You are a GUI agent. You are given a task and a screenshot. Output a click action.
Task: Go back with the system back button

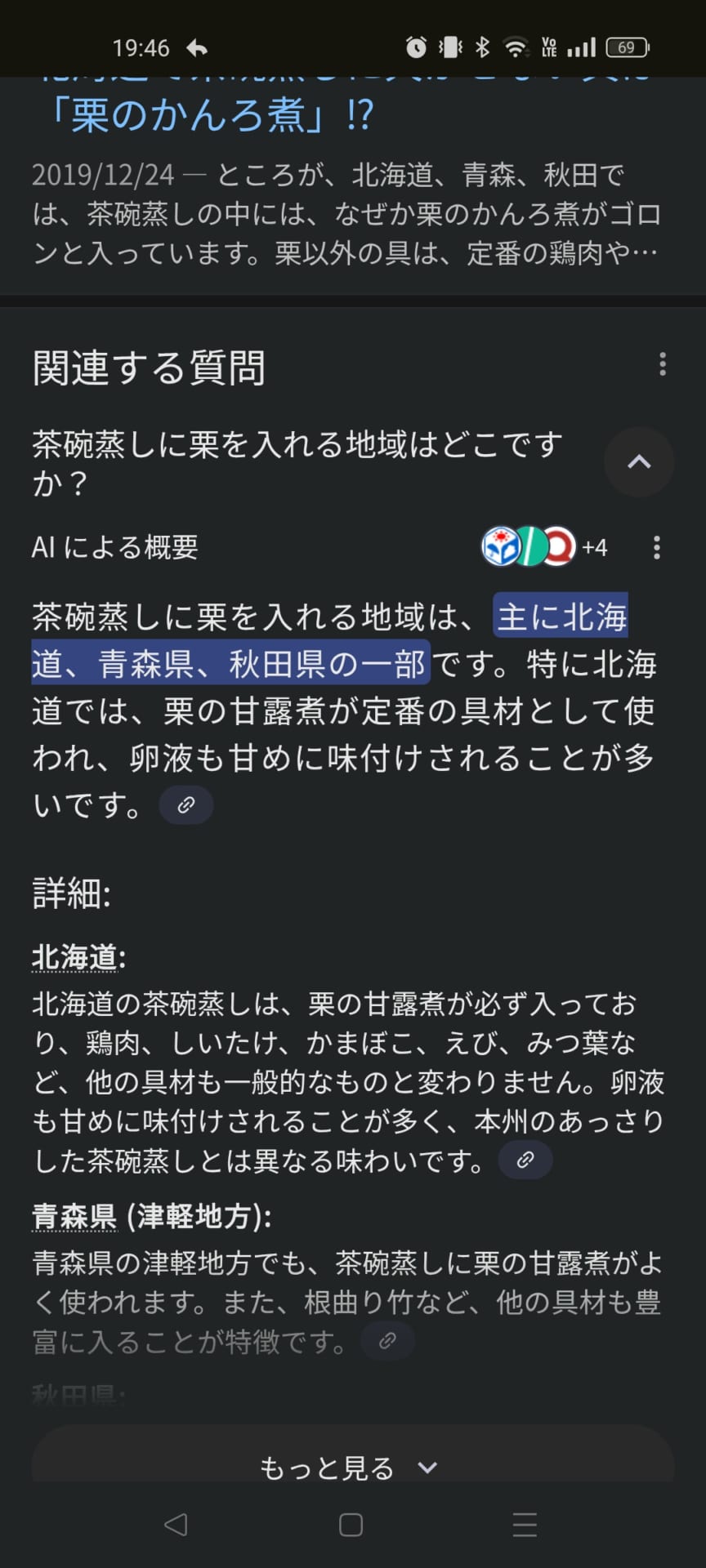pyautogui.click(x=176, y=1524)
